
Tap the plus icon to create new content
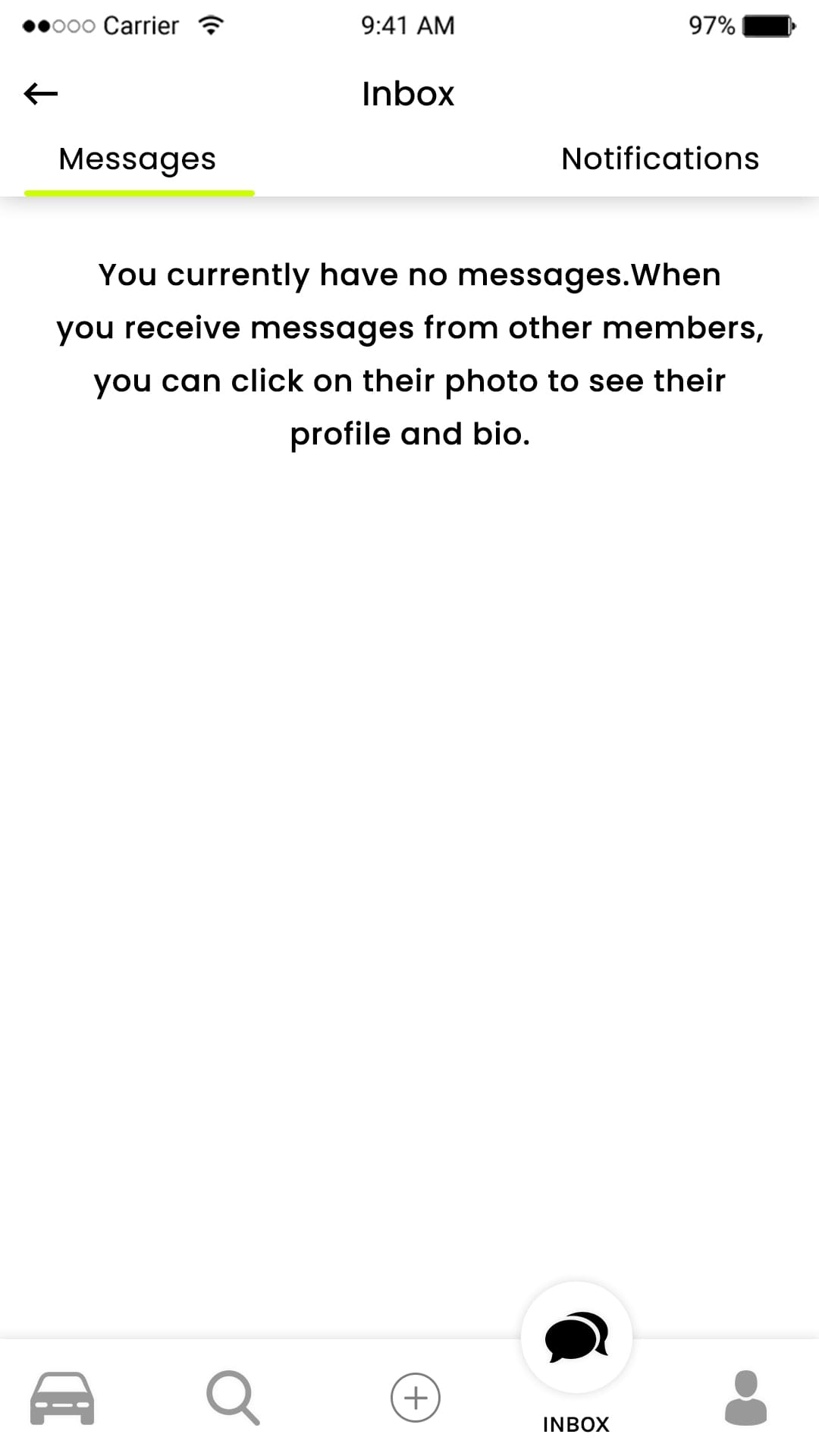pos(416,1399)
